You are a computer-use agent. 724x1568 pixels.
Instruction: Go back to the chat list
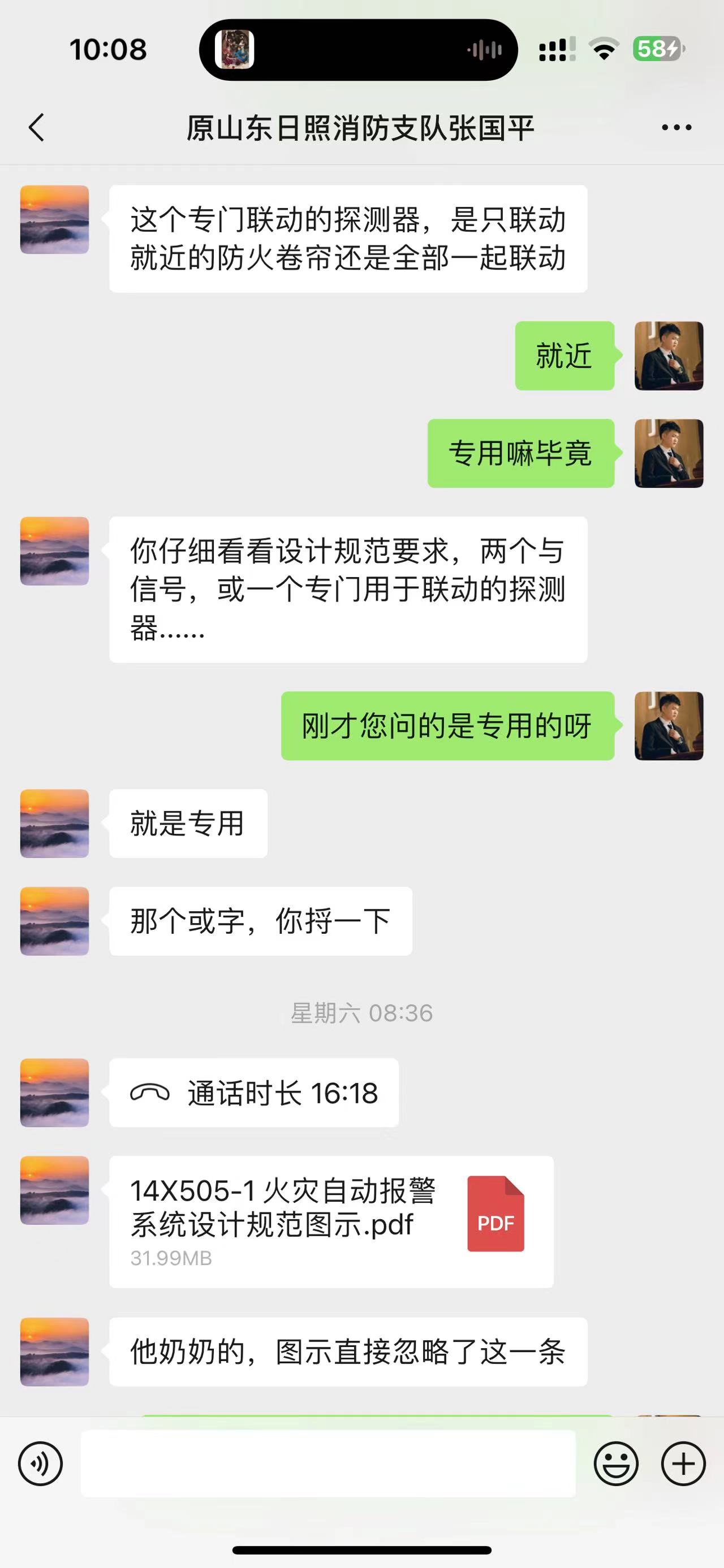(37, 128)
